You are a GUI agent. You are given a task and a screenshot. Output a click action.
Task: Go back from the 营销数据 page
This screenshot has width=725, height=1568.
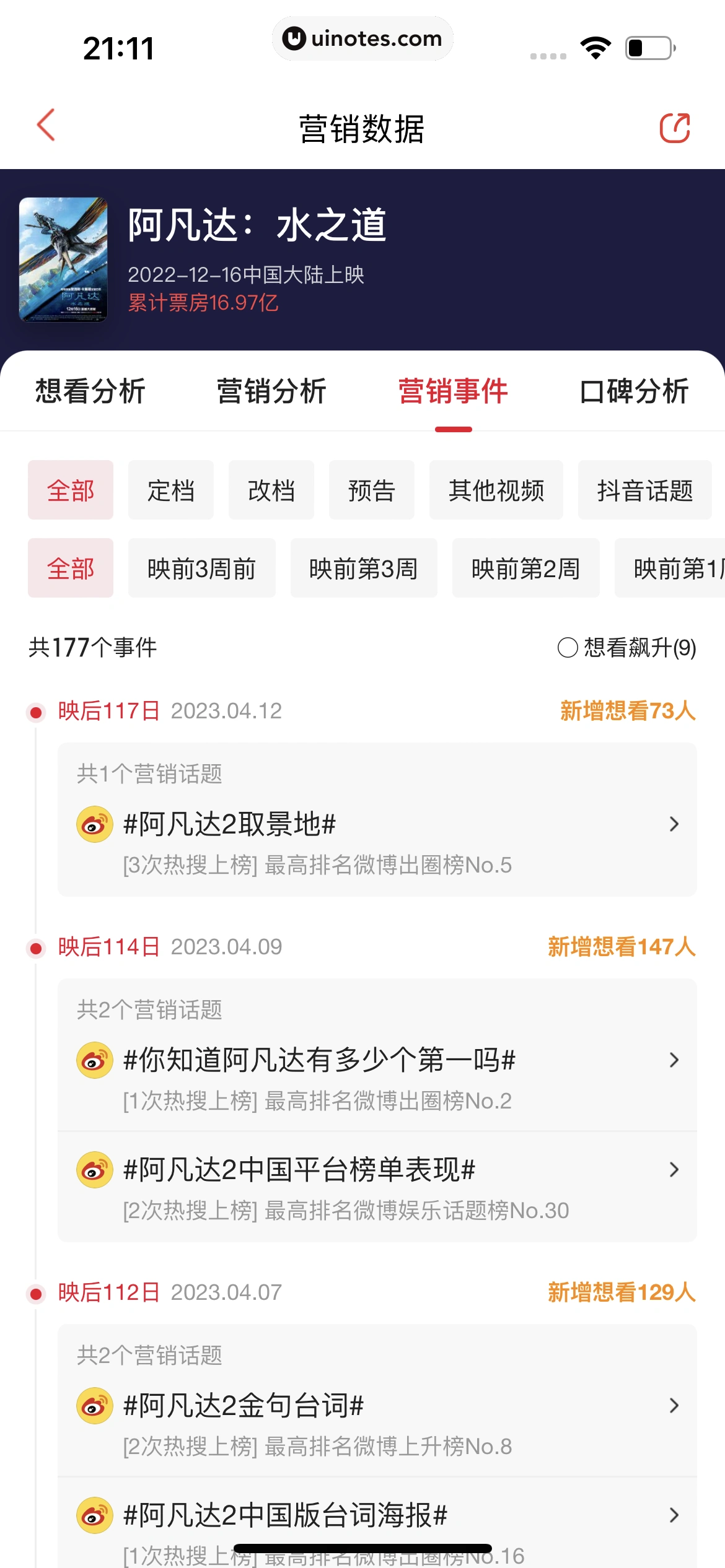pyautogui.click(x=46, y=126)
